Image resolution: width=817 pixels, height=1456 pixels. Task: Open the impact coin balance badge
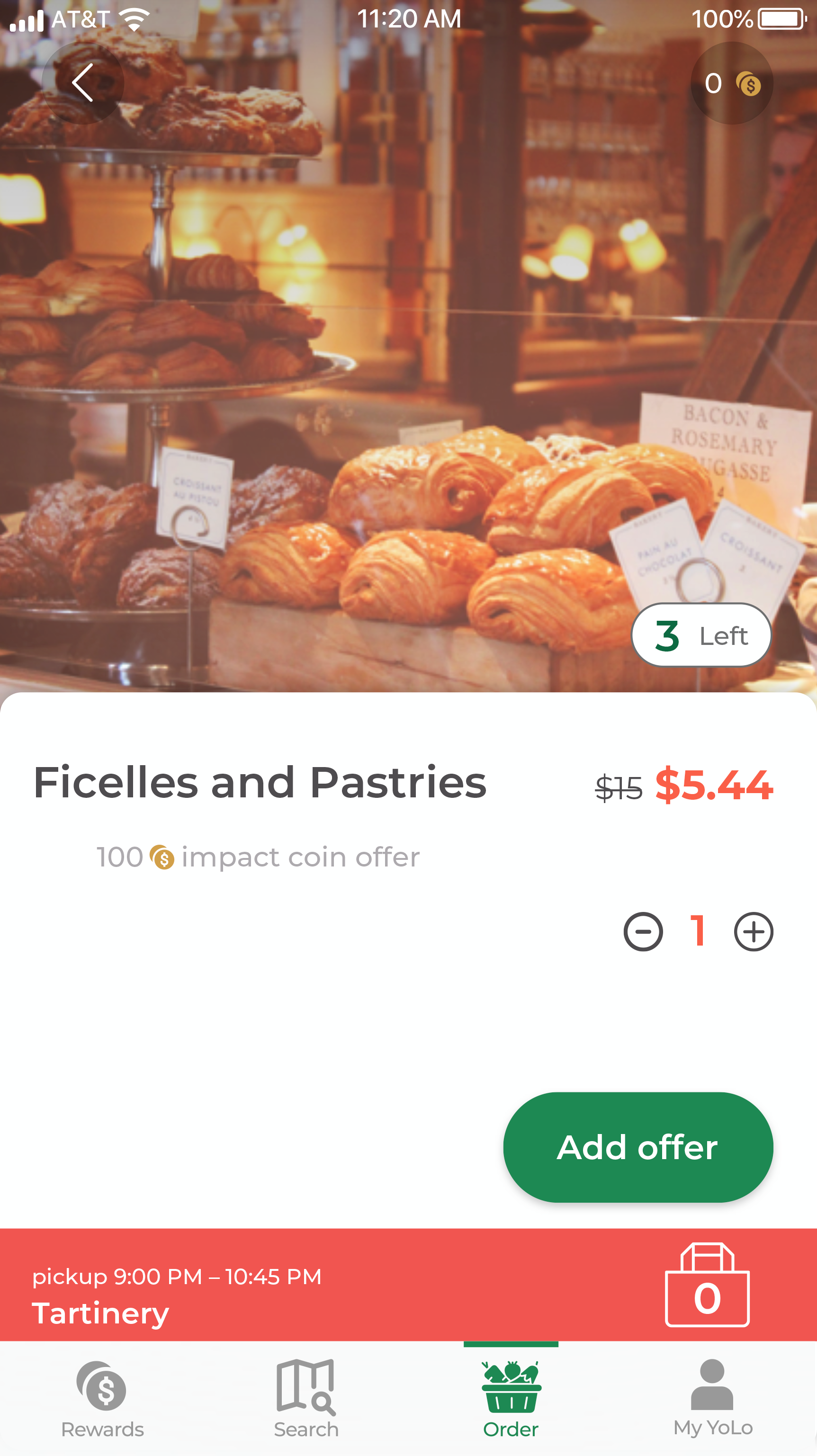[732, 83]
